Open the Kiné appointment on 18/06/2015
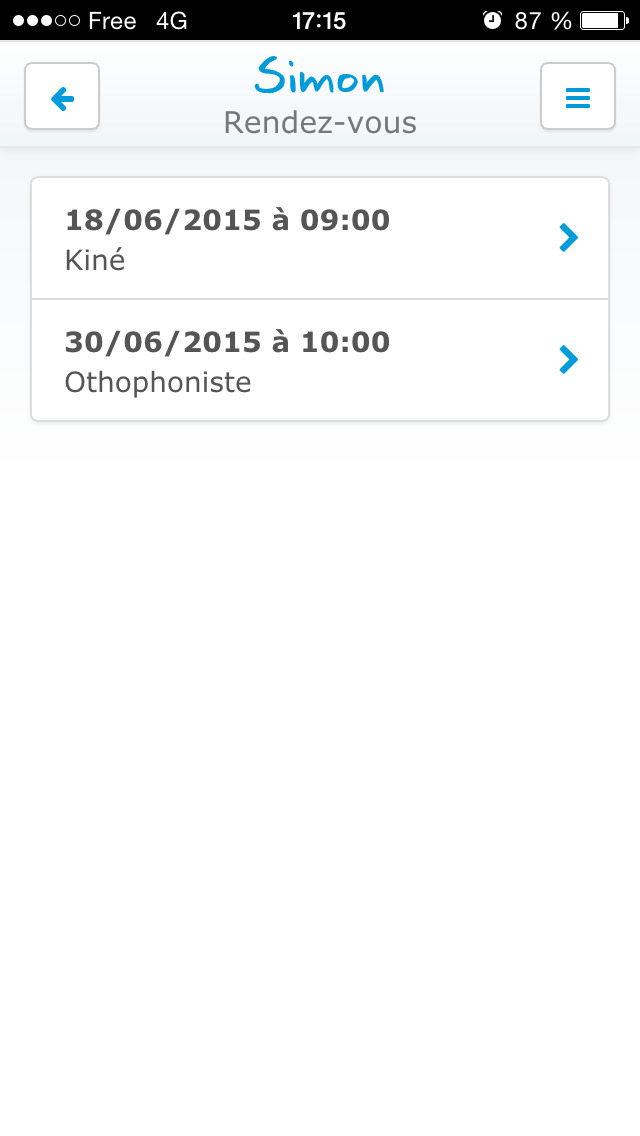This screenshot has height=1136, width=640. [320, 238]
